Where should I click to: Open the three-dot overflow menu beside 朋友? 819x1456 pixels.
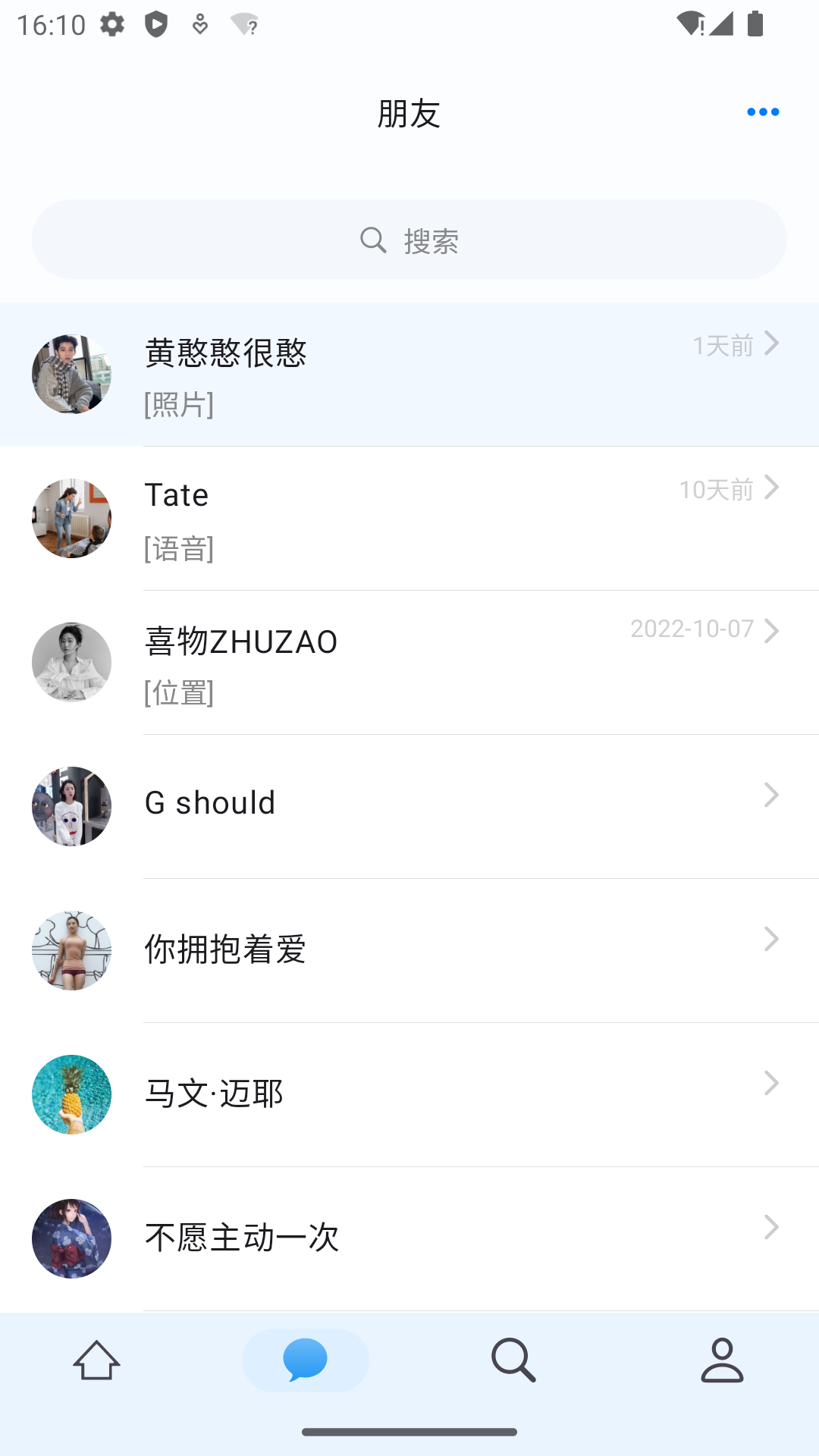(763, 111)
